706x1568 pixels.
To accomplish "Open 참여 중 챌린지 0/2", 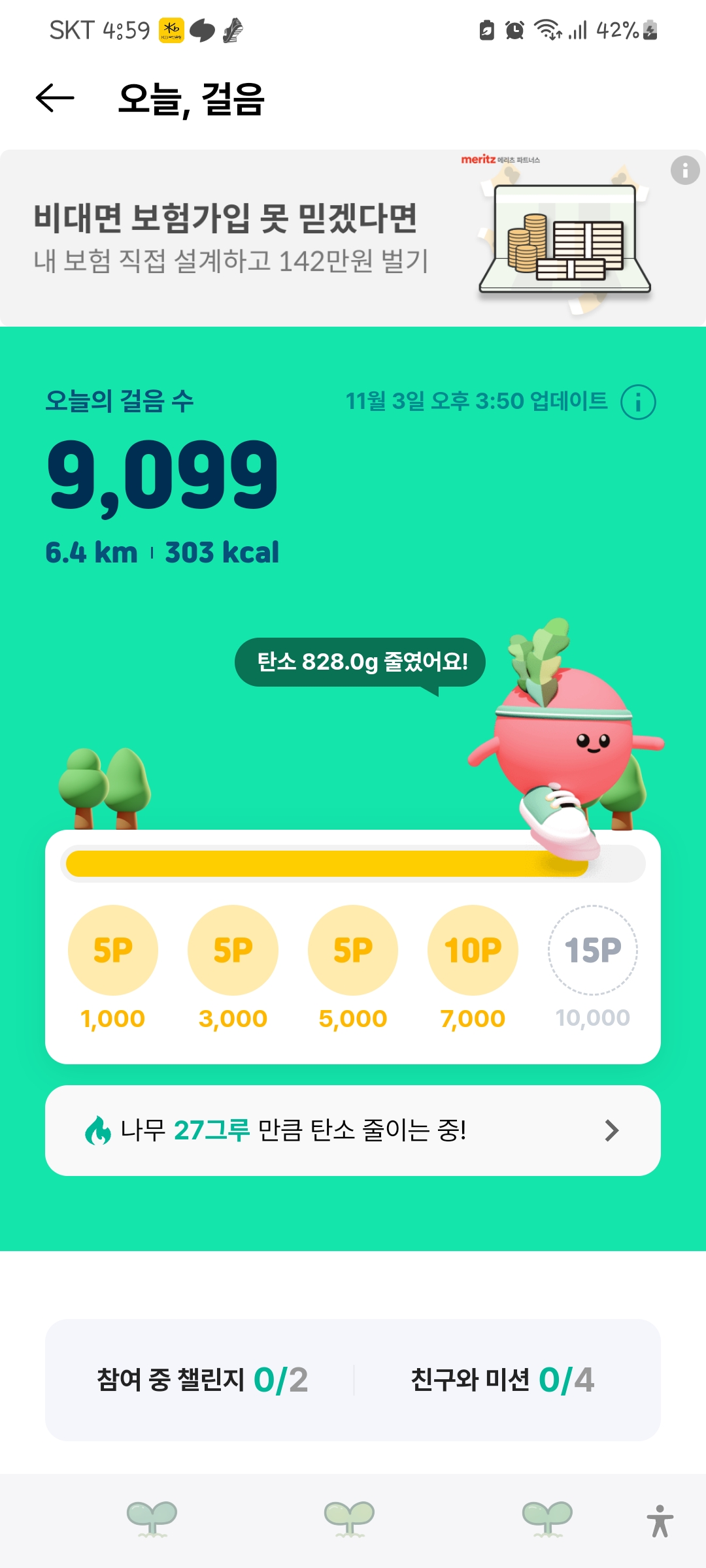I will click(202, 1380).
